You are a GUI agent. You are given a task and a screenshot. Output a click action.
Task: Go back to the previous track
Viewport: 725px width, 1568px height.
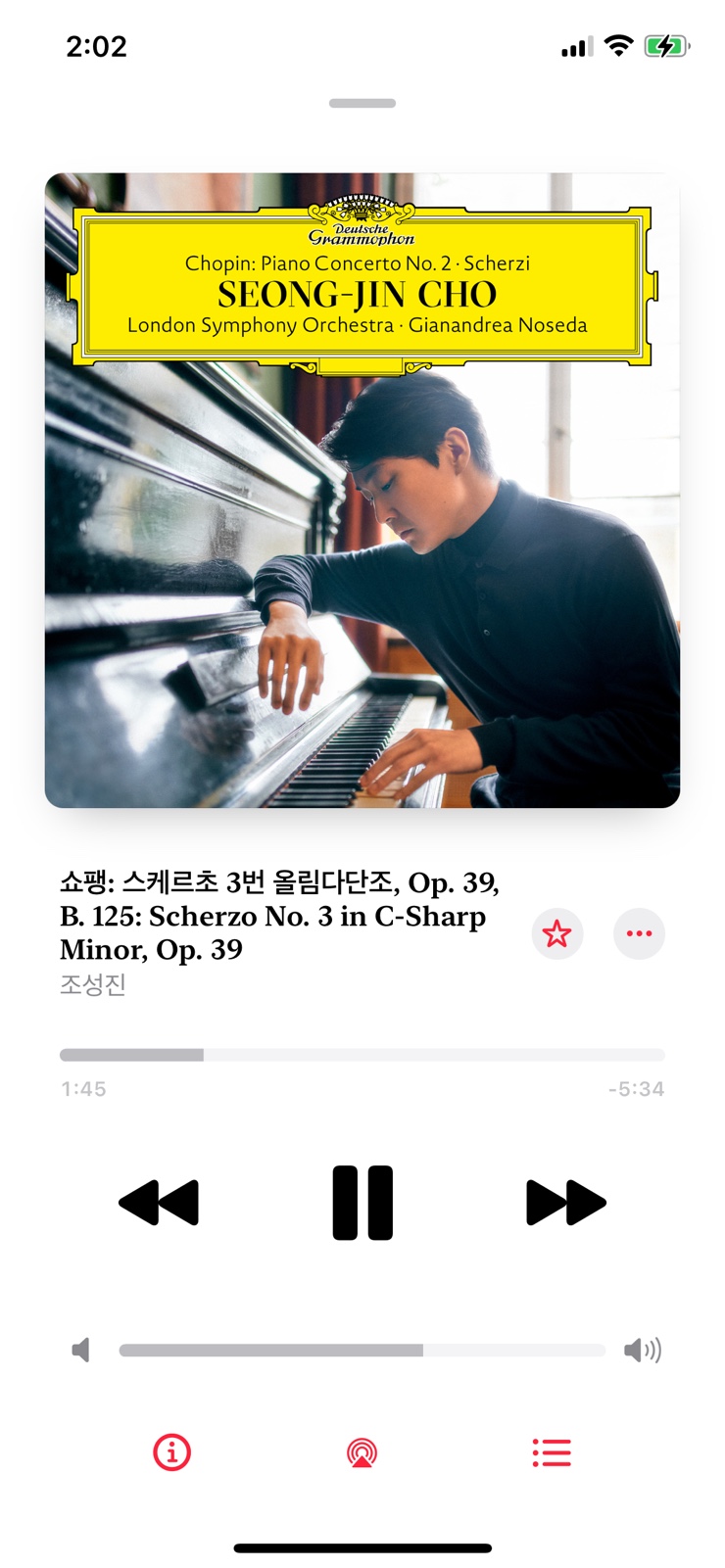click(x=159, y=1202)
